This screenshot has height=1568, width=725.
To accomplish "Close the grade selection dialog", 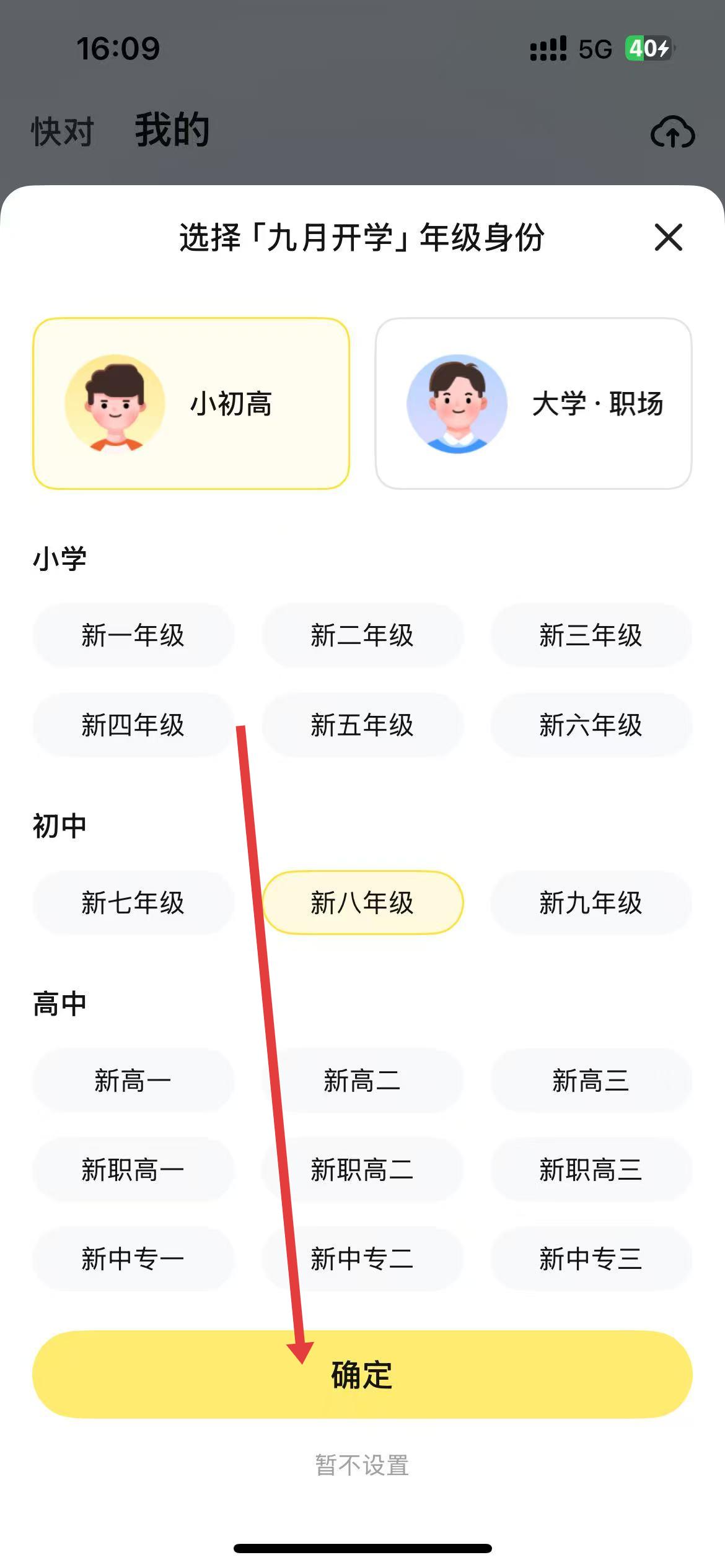I will tap(668, 238).
